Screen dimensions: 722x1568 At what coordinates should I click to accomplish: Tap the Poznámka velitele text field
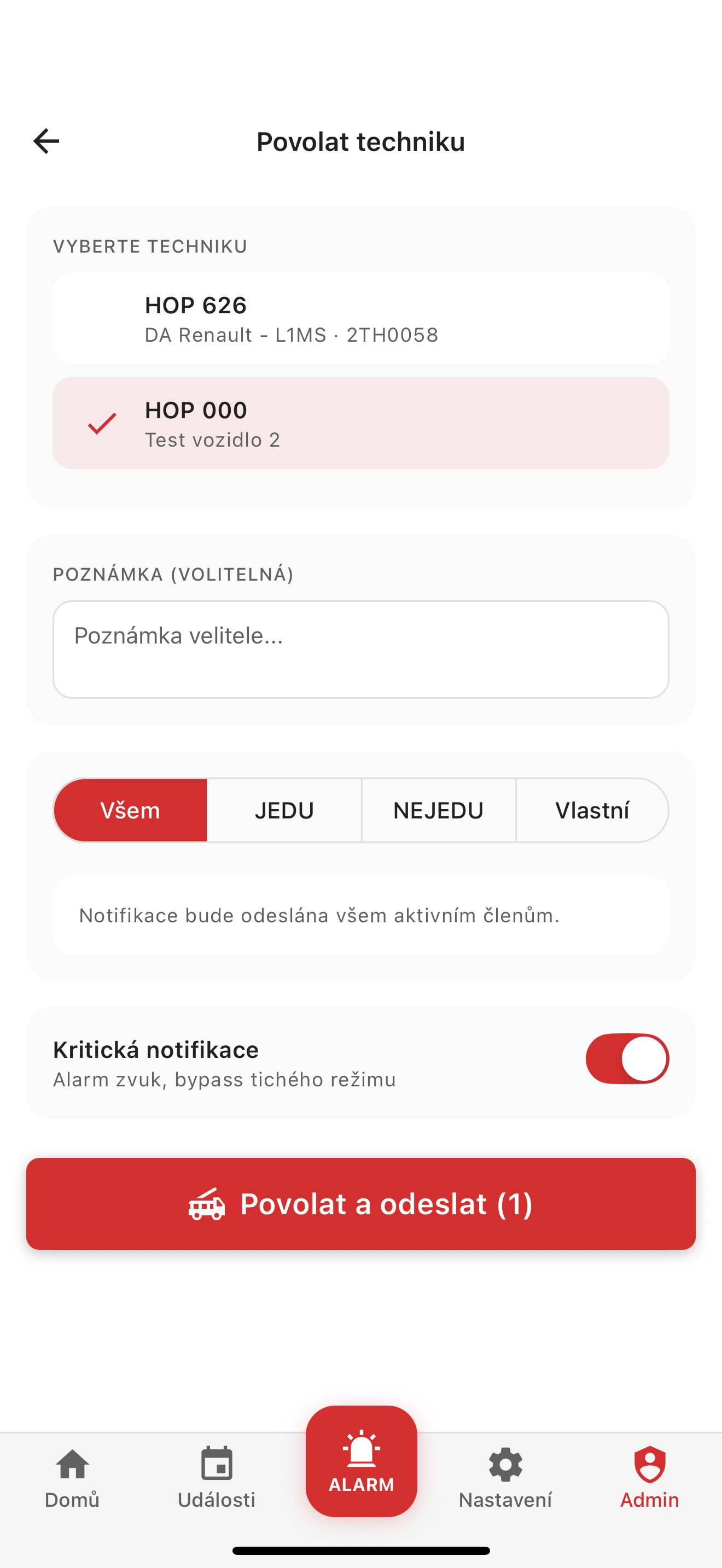(x=361, y=649)
